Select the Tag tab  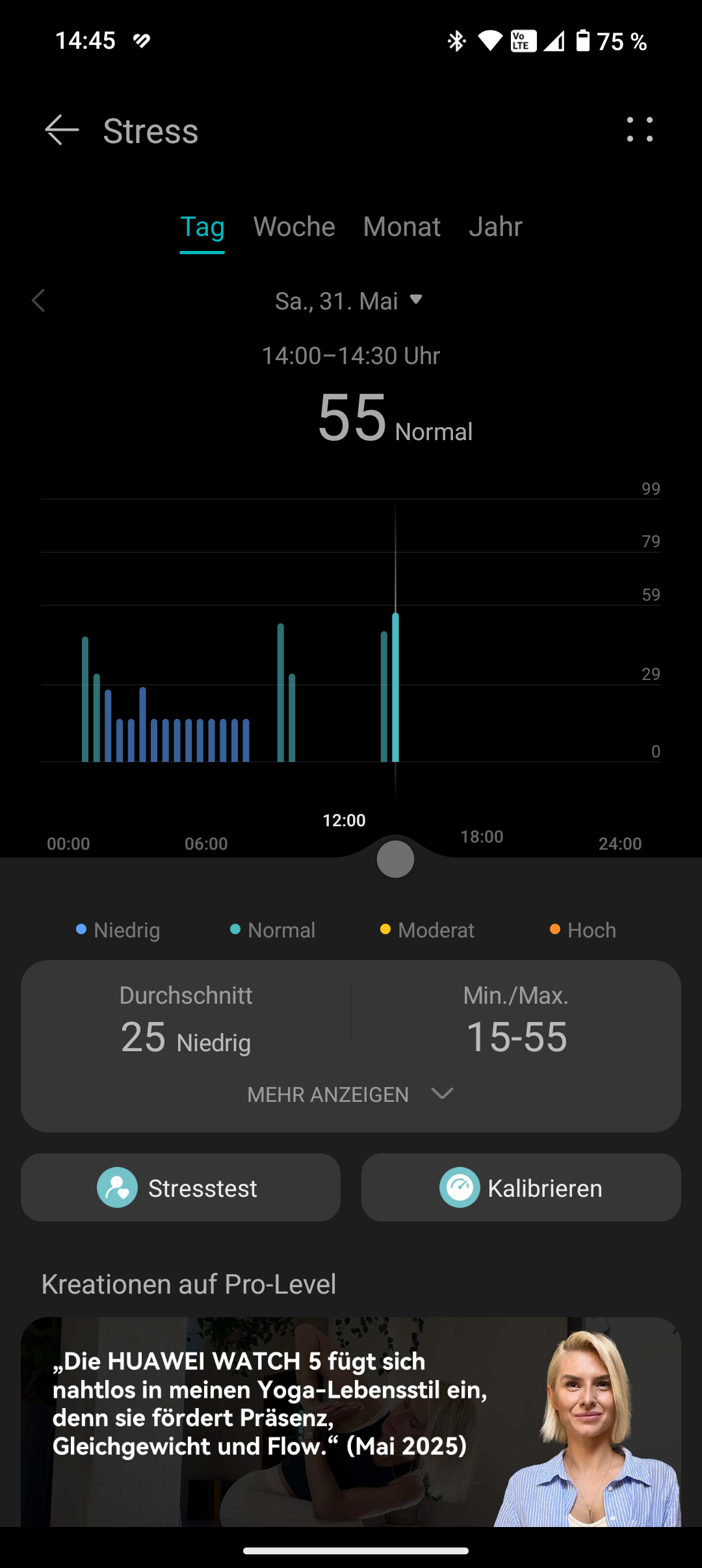click(x=202, y=227)
